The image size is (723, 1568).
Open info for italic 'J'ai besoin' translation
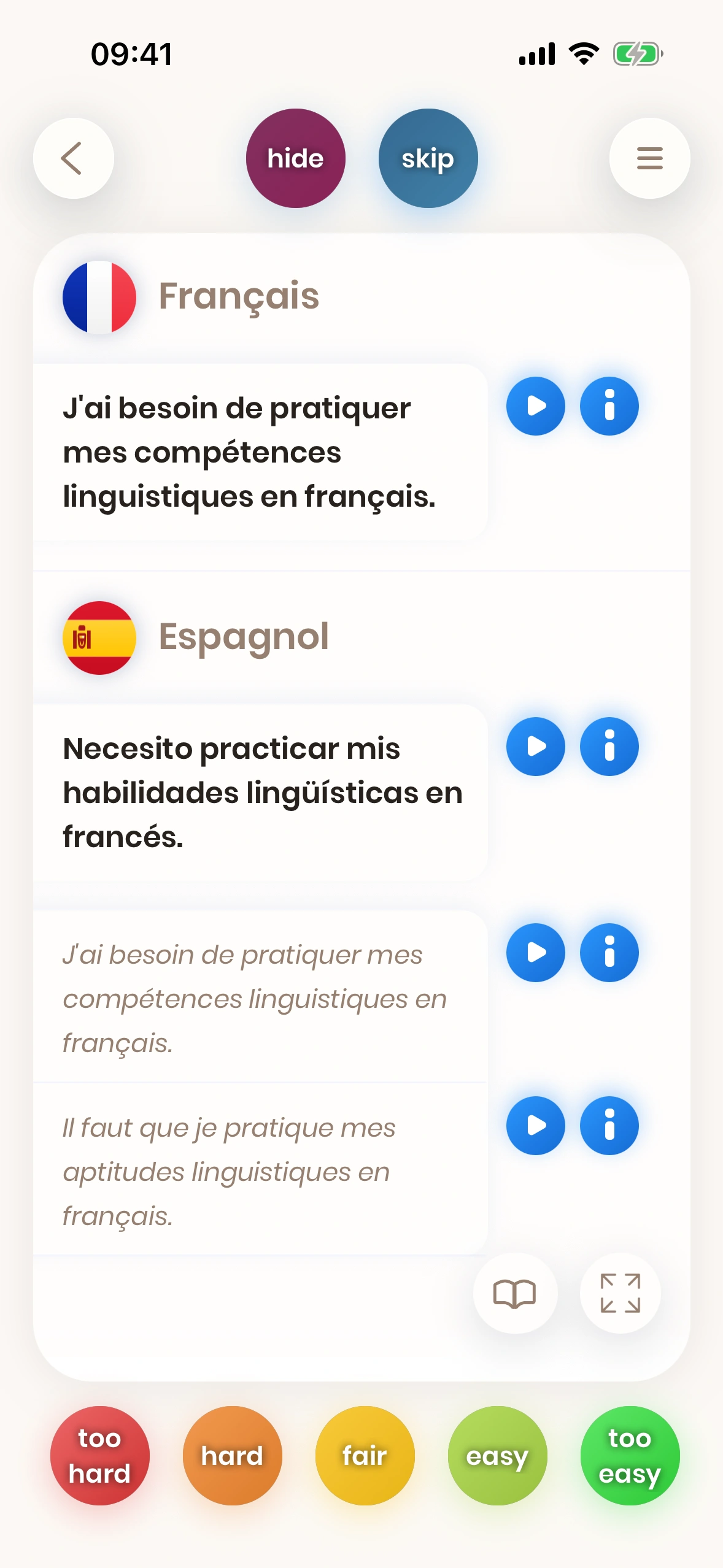click(x=609, y=953)
